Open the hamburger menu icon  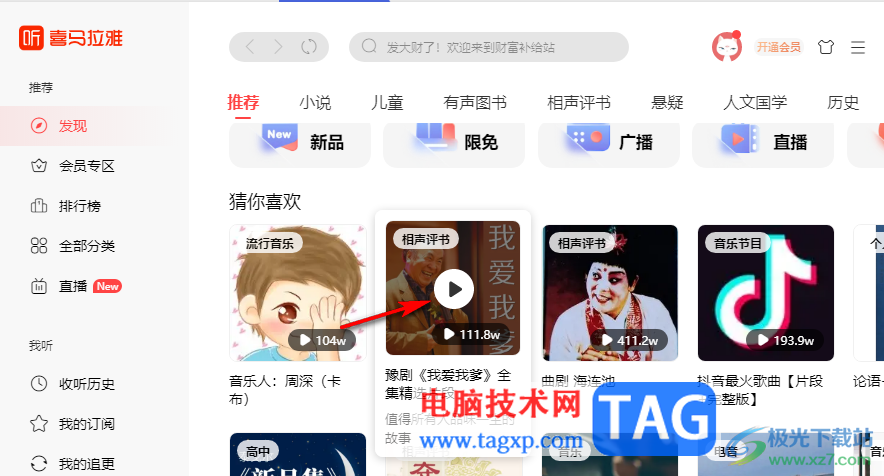[x=858, y=47]
